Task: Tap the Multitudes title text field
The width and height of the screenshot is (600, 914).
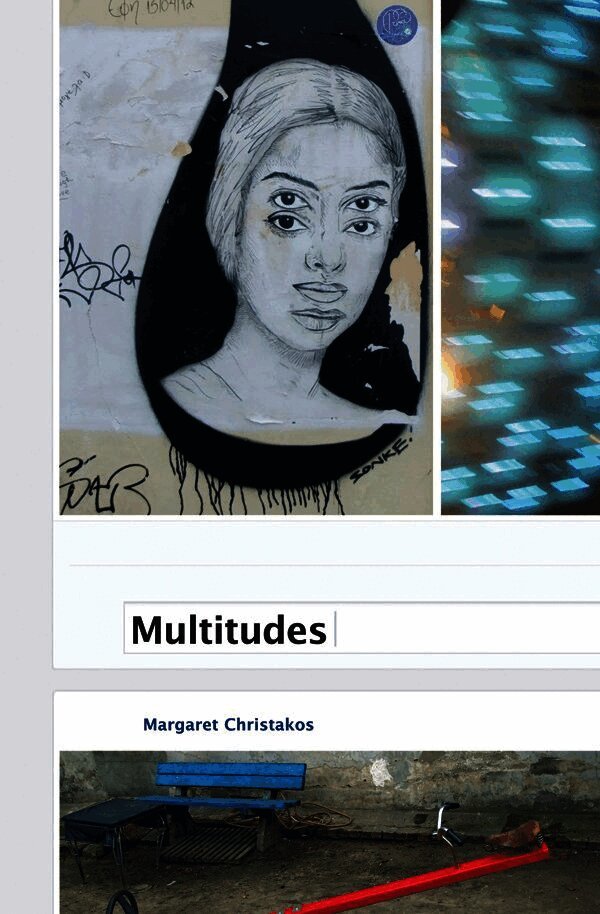Action: tap(360, 629)
